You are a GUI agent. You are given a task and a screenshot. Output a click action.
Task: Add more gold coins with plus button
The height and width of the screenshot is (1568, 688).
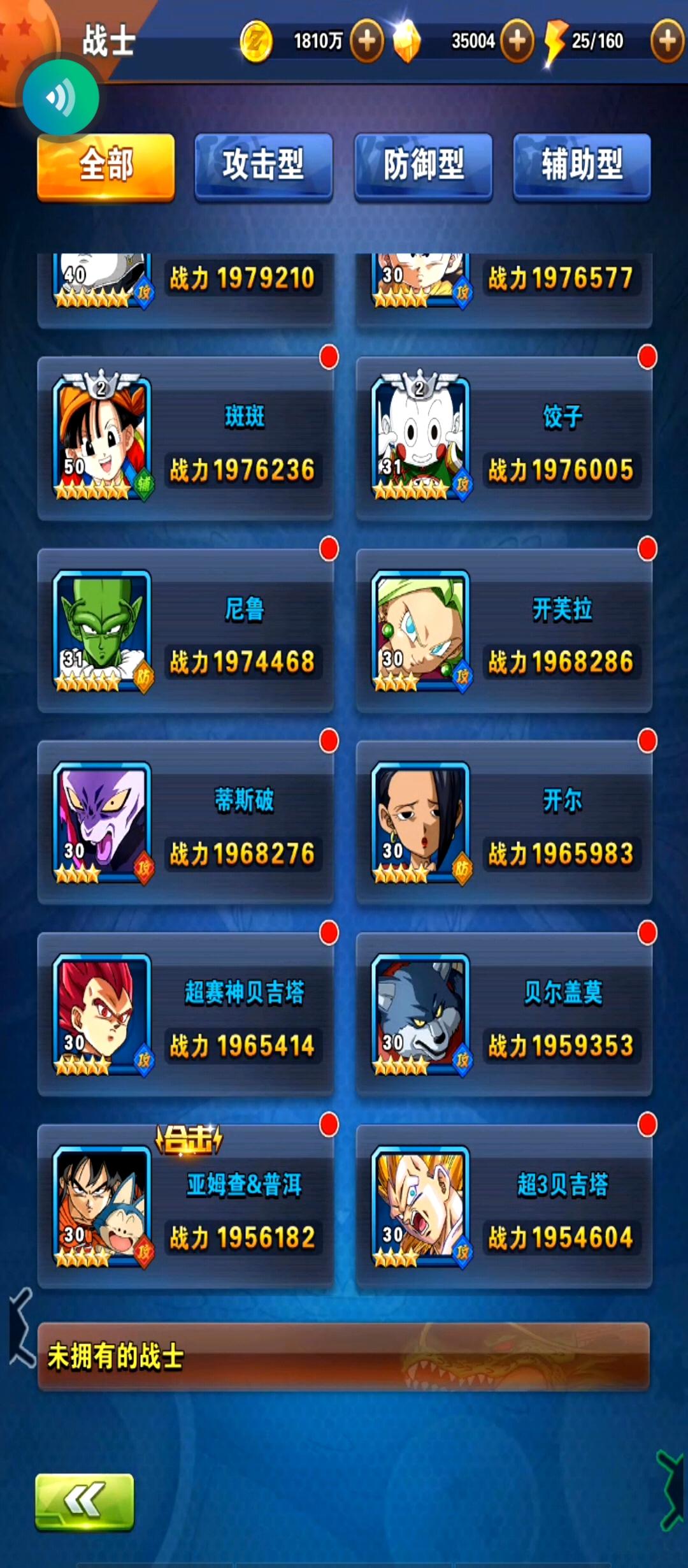(x=367, y=41)
